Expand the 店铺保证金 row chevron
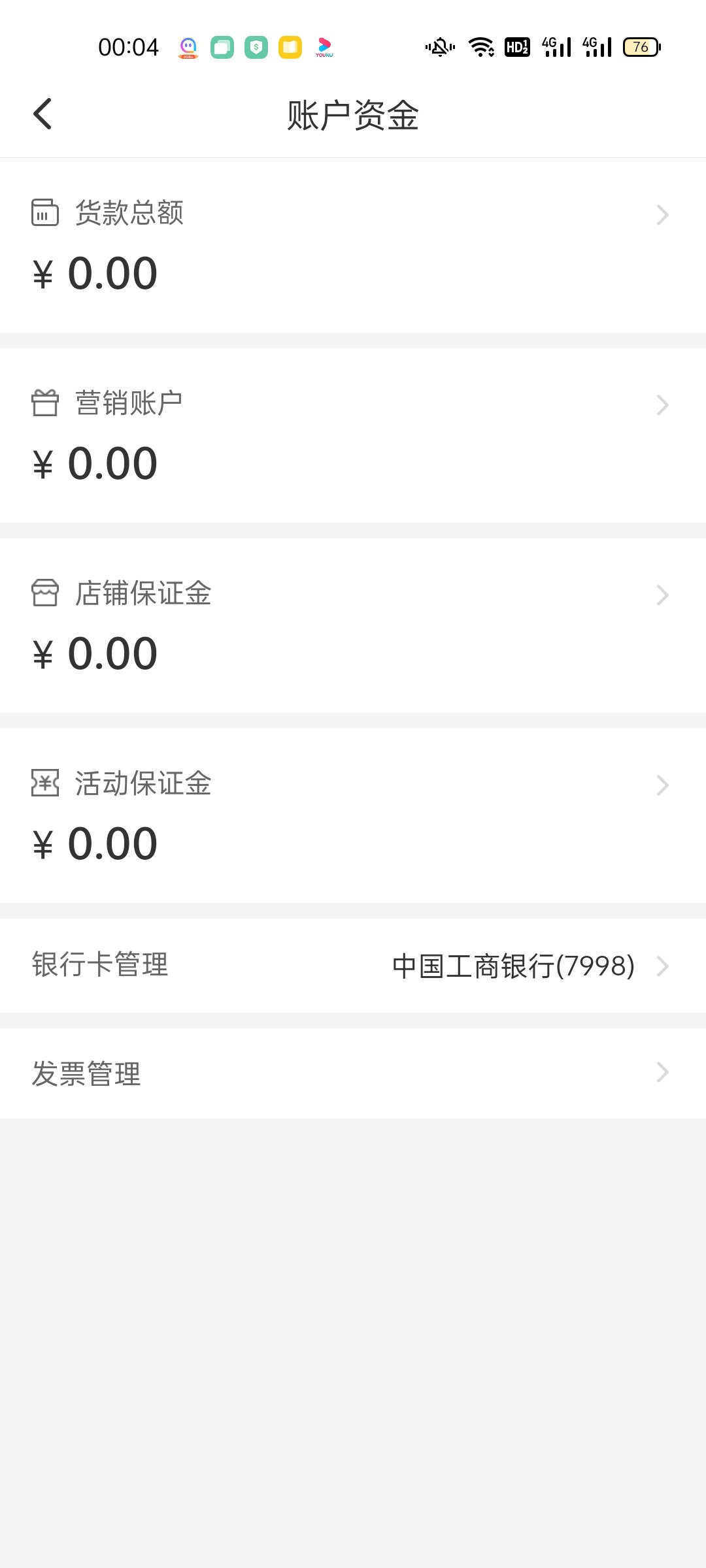Screen dimensions: 706x1568 [663, 595]
